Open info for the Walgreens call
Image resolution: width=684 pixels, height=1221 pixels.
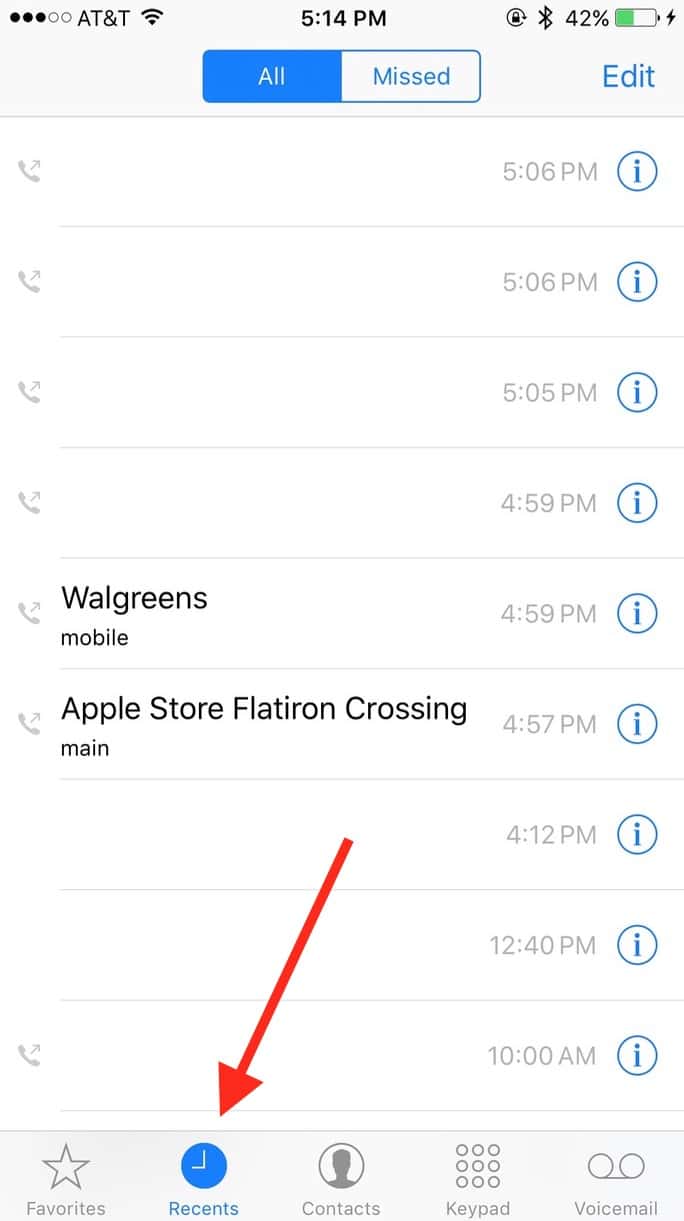[637, 613]
